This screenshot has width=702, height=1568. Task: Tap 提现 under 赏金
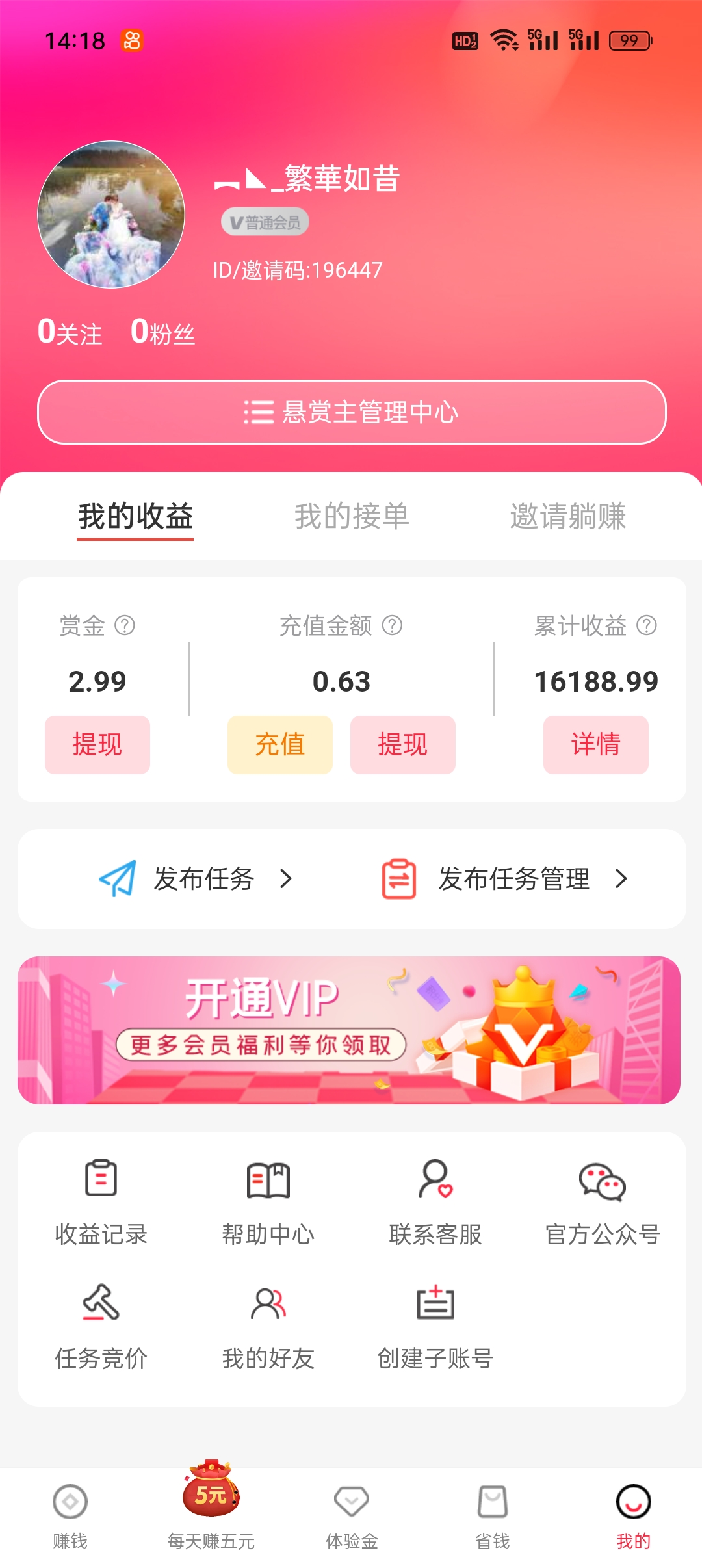pos(97,745)
